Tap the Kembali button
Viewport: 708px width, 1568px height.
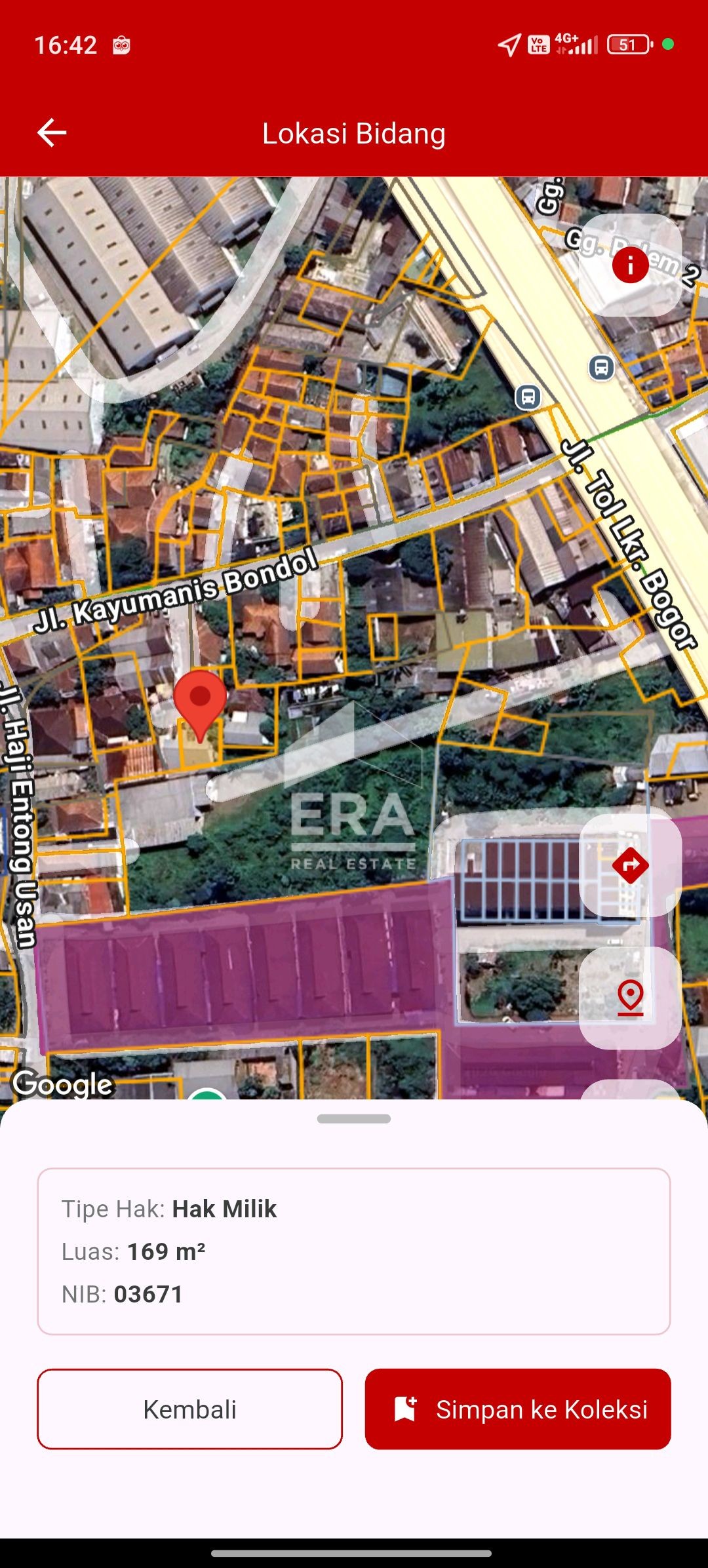pyautogui.click(x=190, y=1409)
